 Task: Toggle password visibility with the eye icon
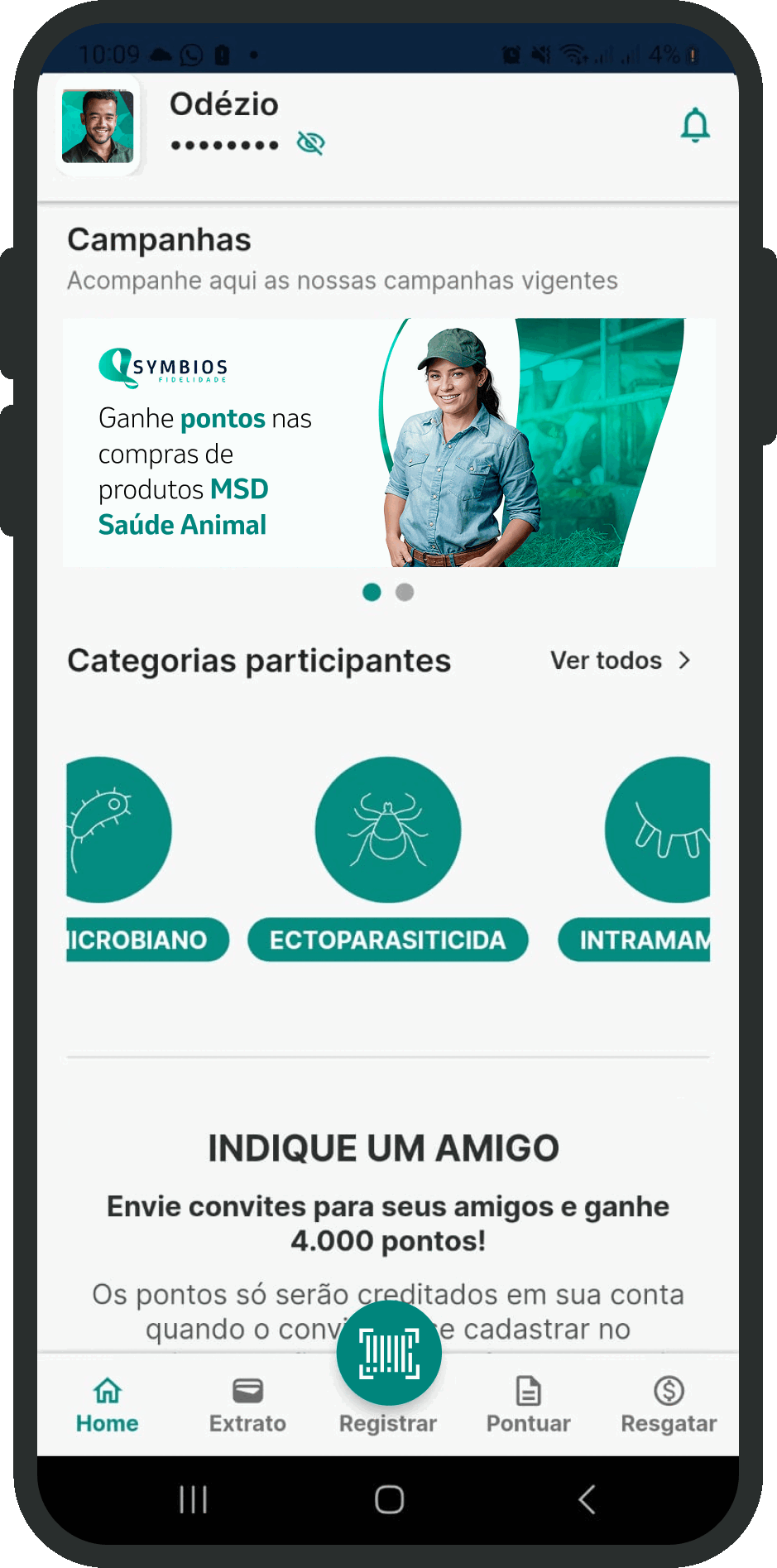point(309,142)
